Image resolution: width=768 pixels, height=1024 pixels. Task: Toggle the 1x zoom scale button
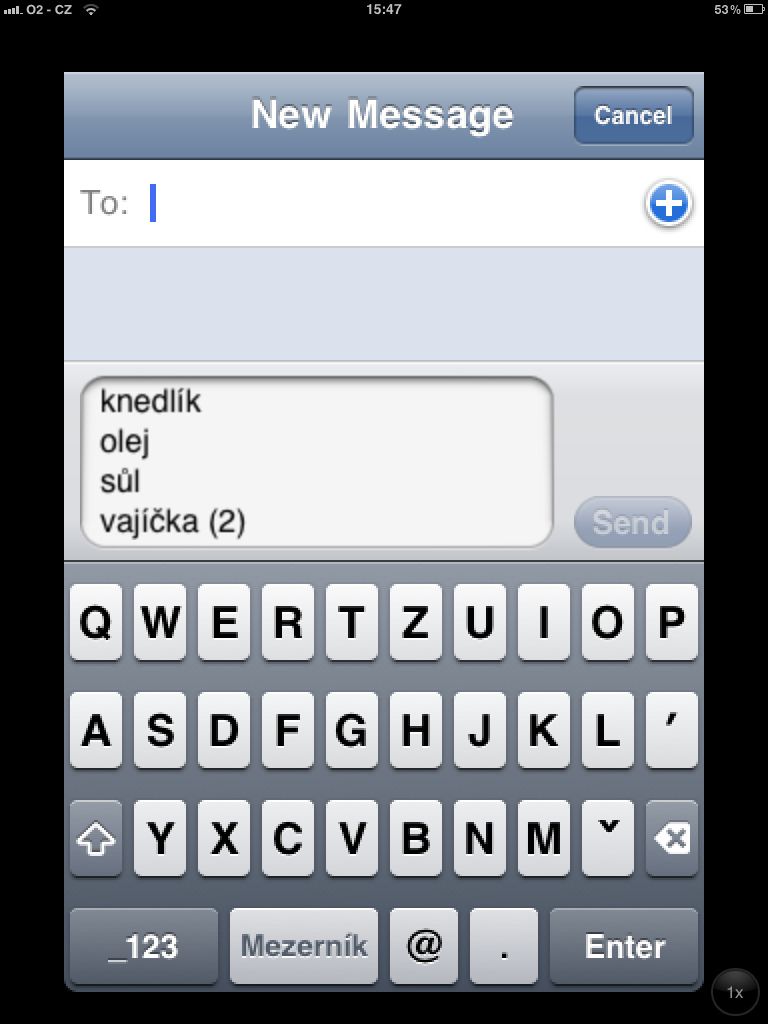pyautogui.click(x=735, y=992)
